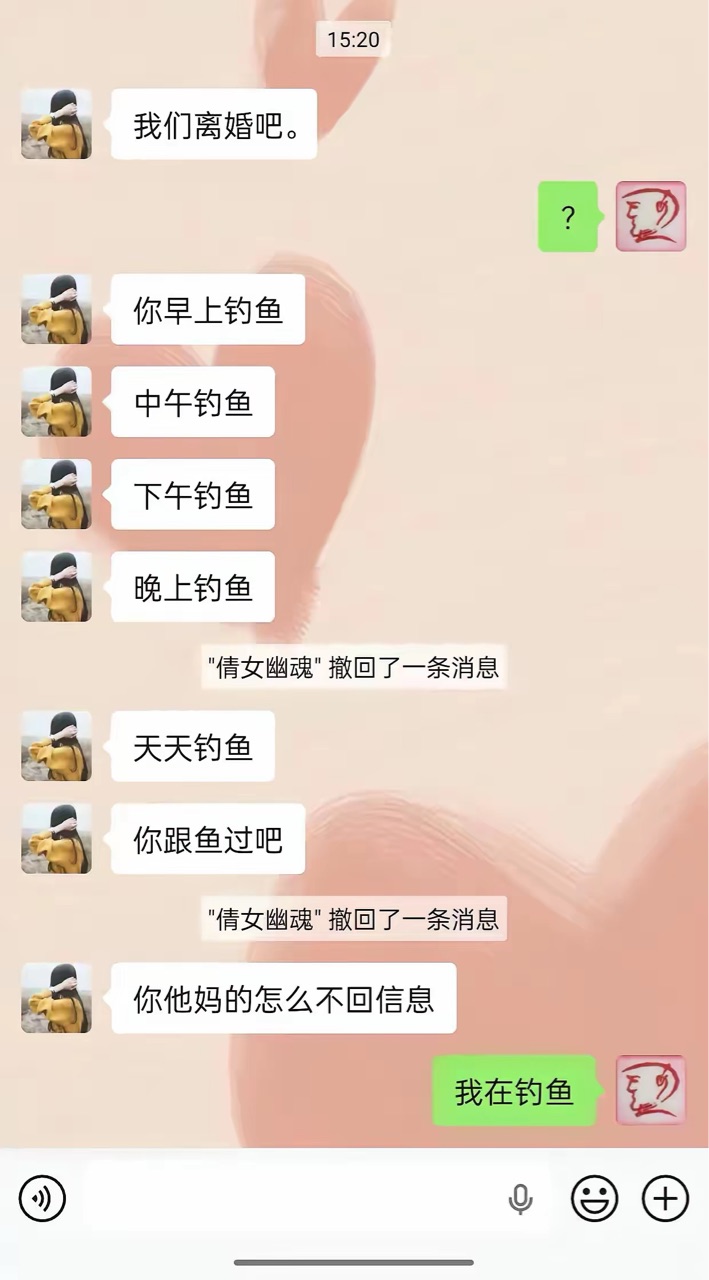This screenshot has width=709, height=1280.
Task: Open the plus attachment menu
Action: point(665,1198)
